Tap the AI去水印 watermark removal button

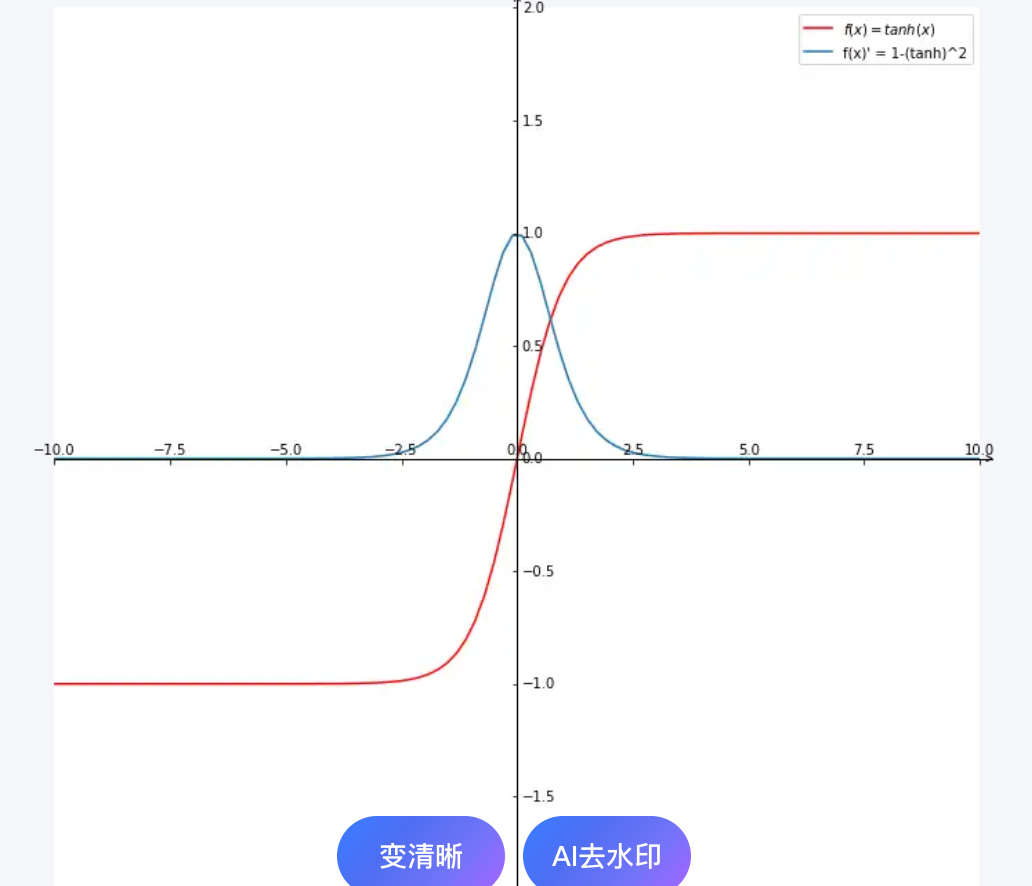click(606, 855)
